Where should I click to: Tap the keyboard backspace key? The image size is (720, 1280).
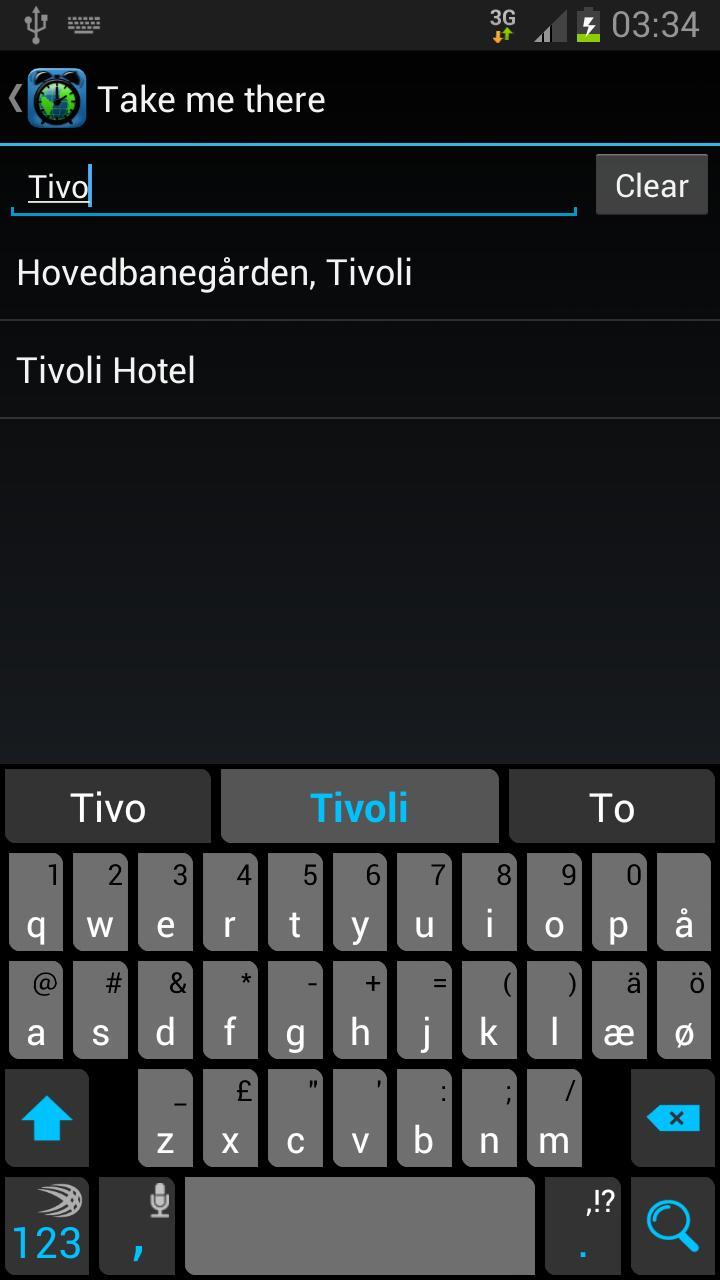pyautogui.click(x=673, y=1118)
